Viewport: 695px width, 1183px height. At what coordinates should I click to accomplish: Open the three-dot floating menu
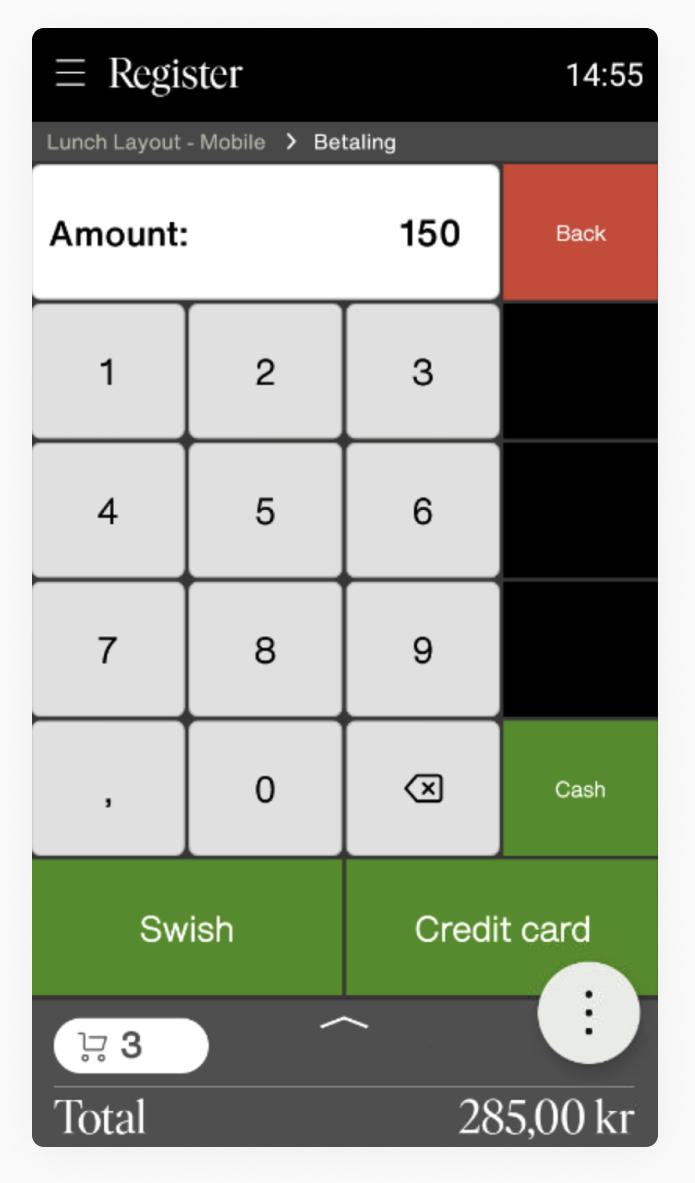click(589, 1012)
